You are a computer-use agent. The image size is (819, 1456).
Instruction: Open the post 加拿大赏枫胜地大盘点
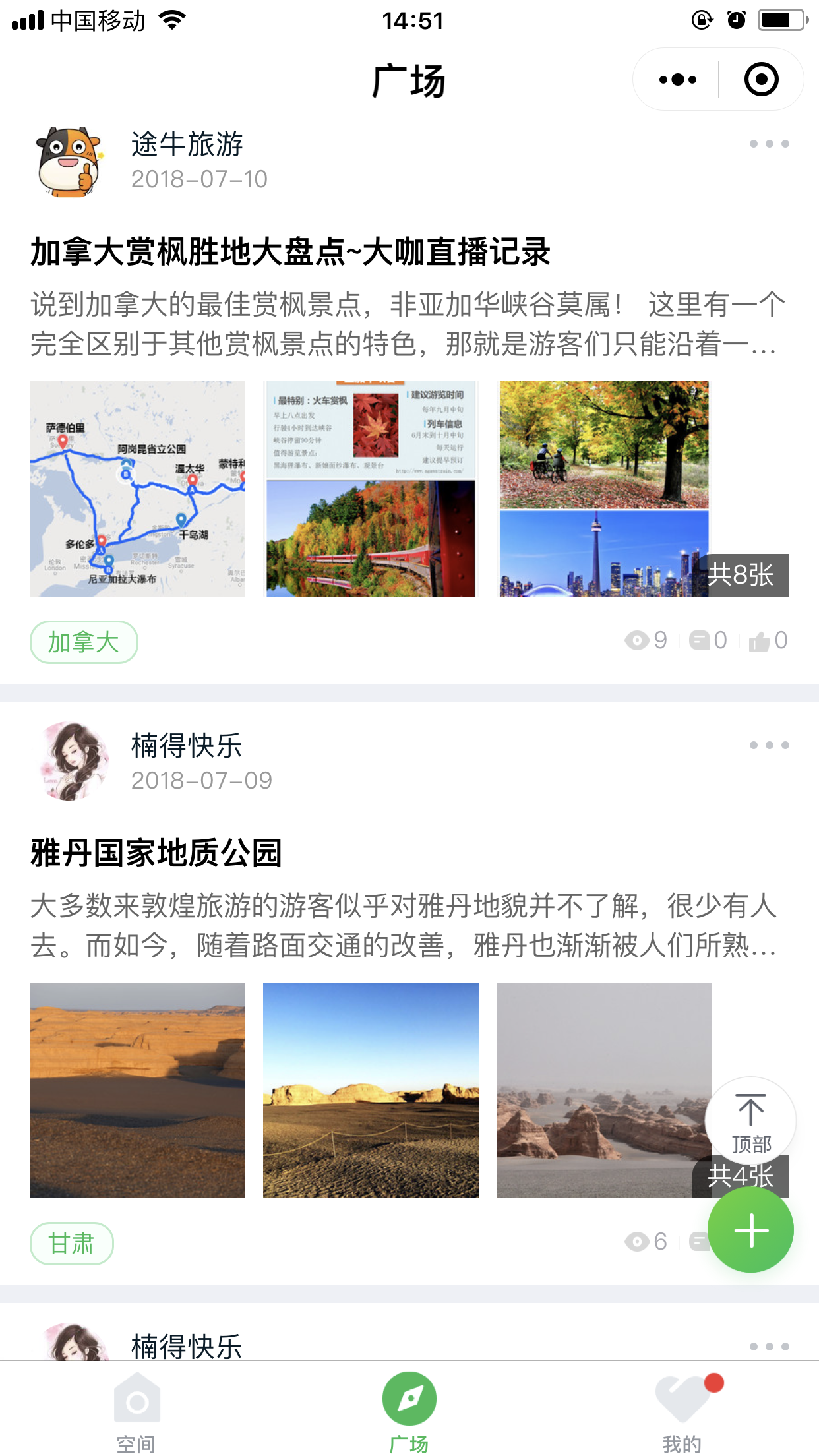coord(290,252)
